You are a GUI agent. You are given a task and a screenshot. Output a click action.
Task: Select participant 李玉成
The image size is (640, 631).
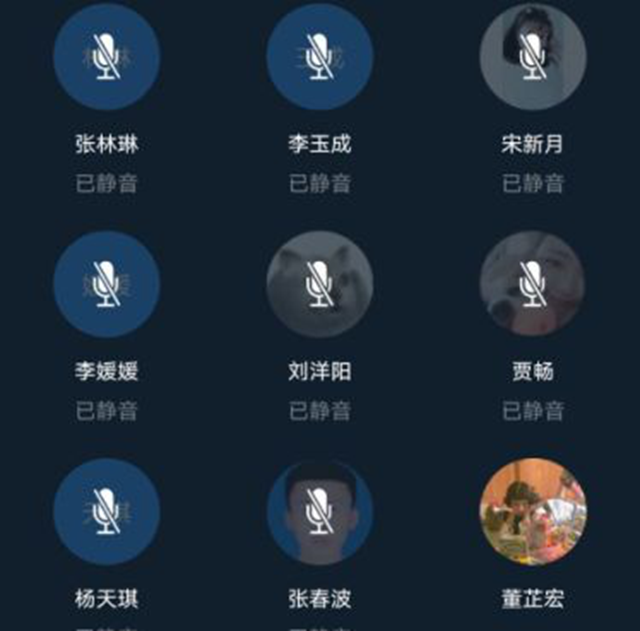pos(319,57)
